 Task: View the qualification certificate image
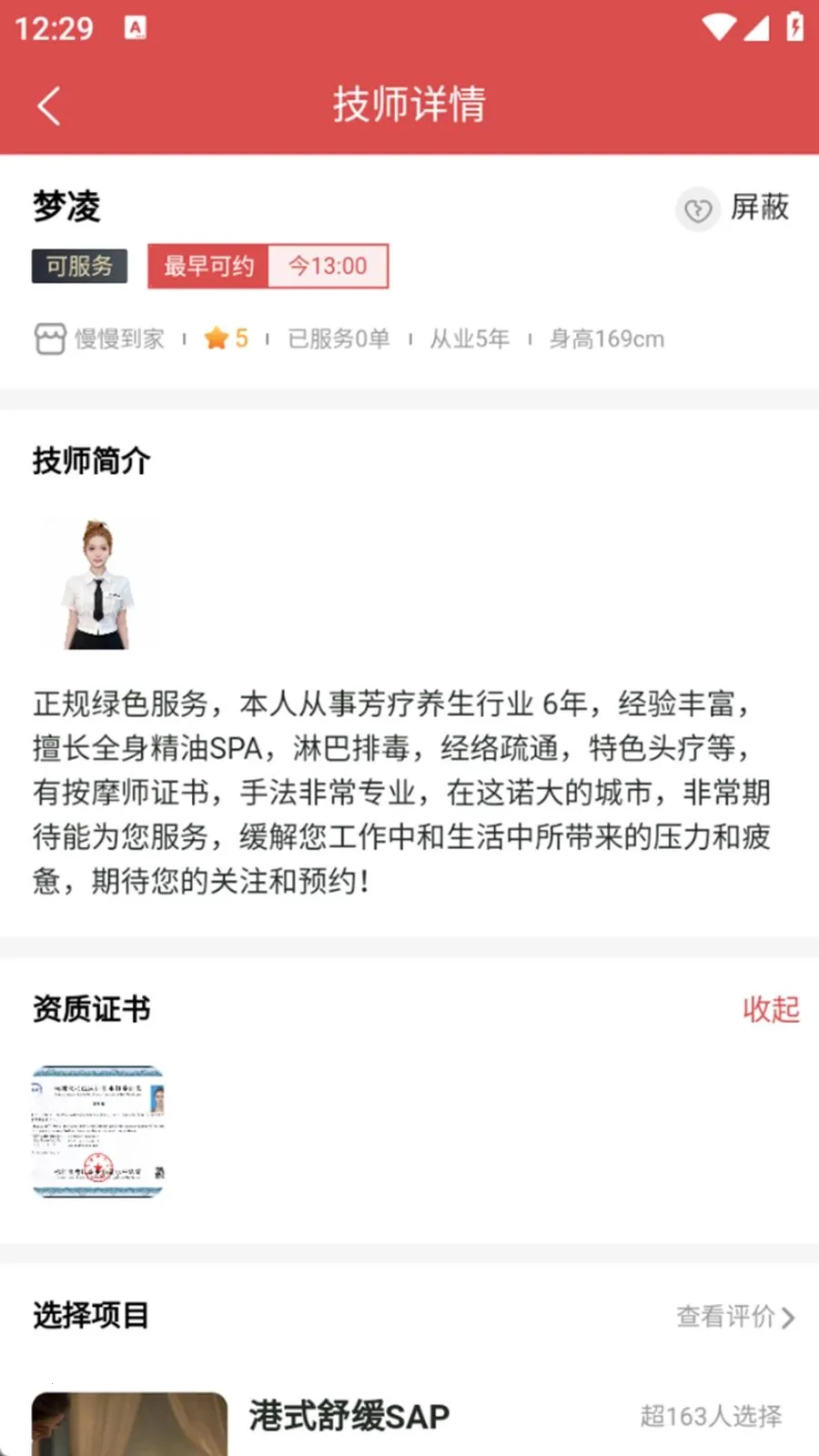[x=98, y=1131]
